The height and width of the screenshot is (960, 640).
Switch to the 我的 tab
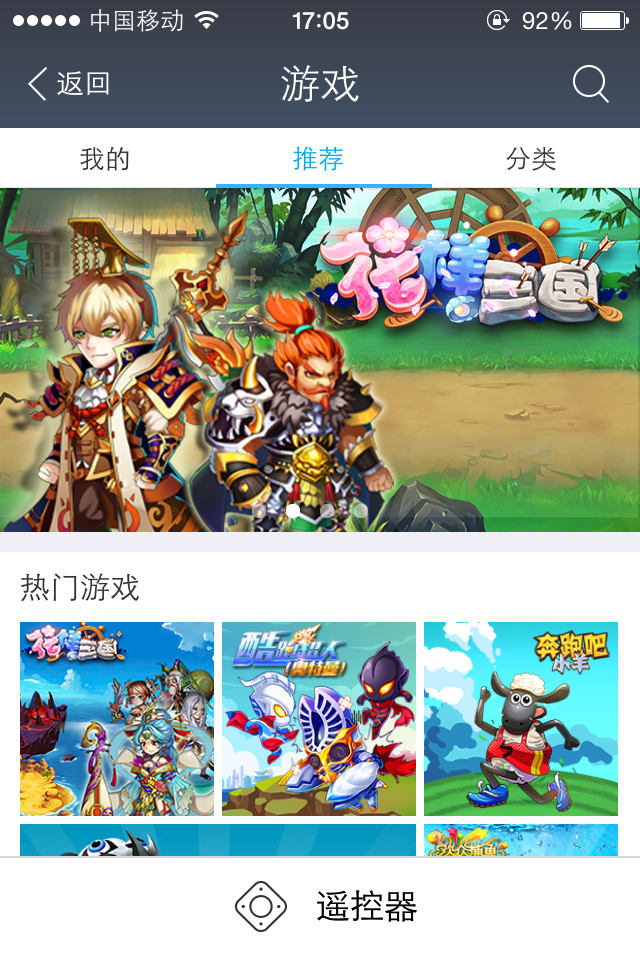point(105,159)
